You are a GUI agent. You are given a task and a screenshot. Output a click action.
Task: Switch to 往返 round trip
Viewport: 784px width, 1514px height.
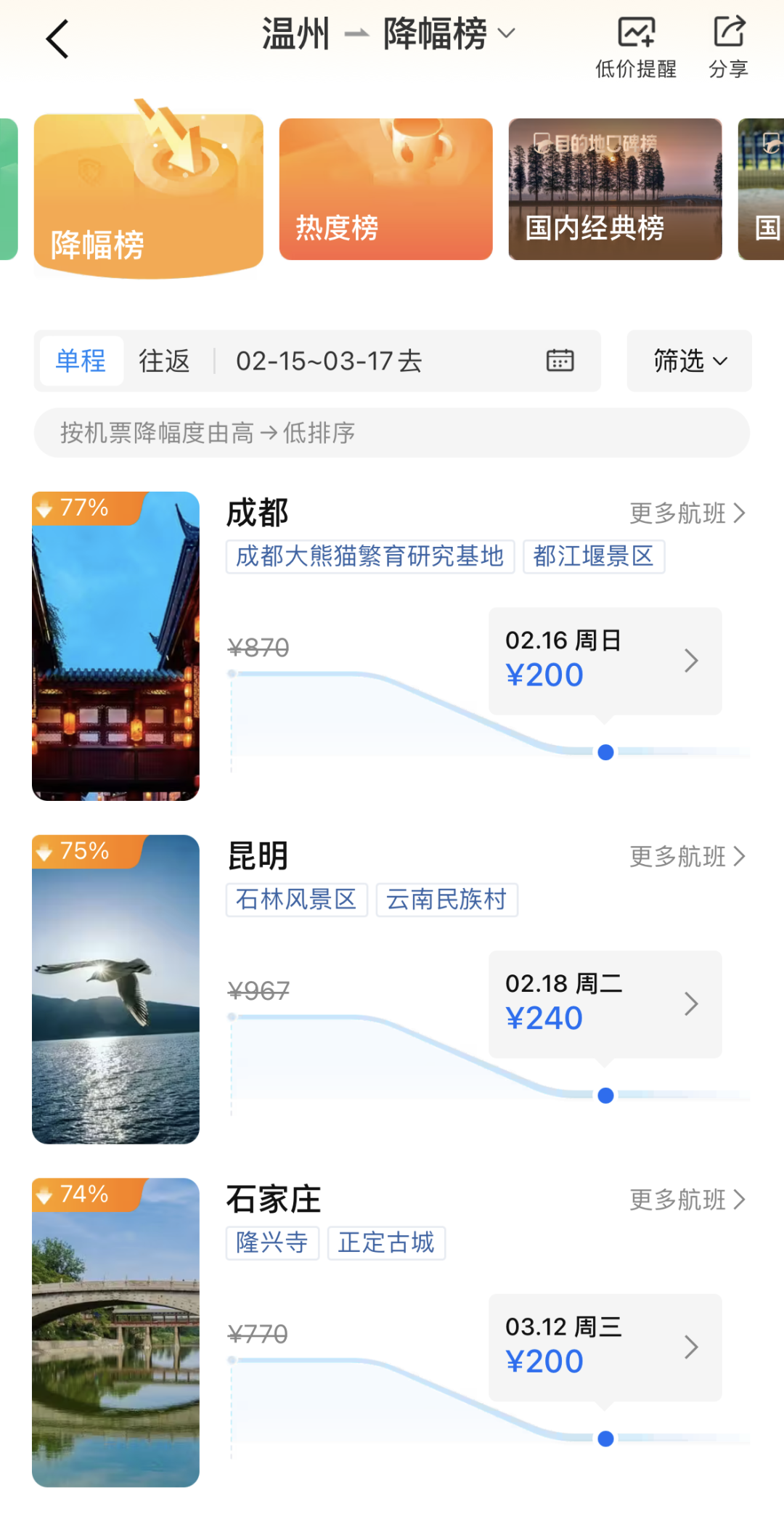click(164, 361)
